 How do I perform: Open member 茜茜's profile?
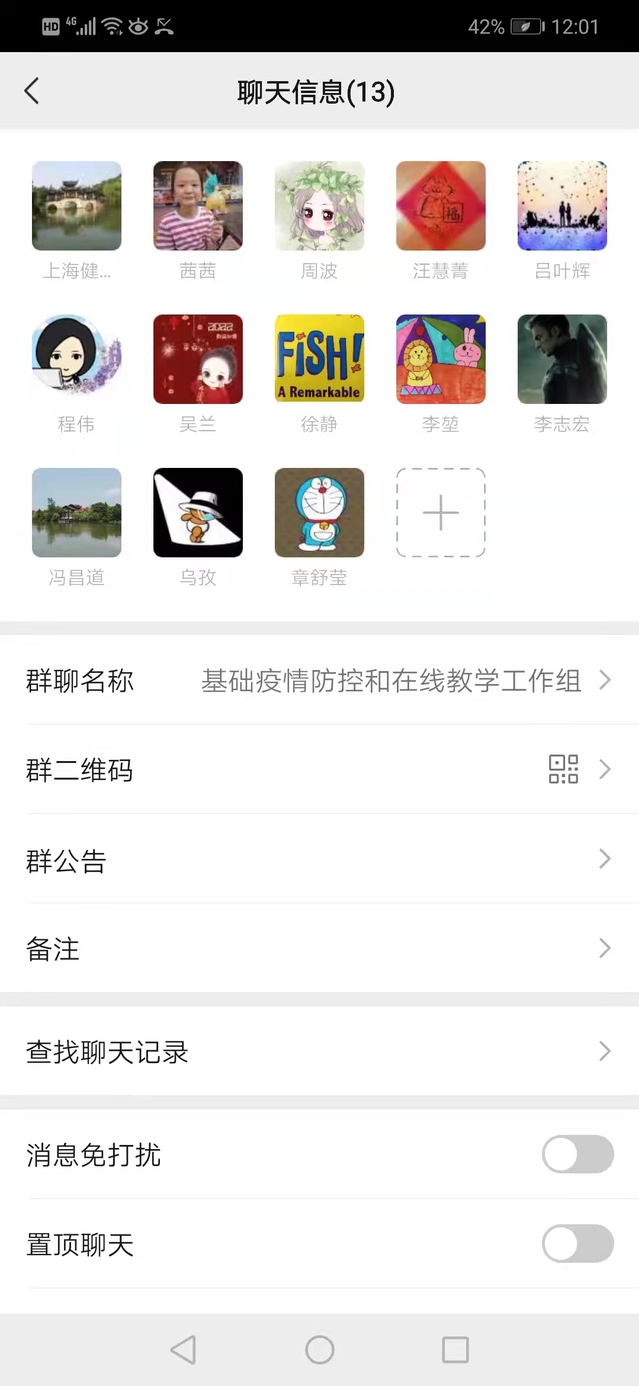198,206
